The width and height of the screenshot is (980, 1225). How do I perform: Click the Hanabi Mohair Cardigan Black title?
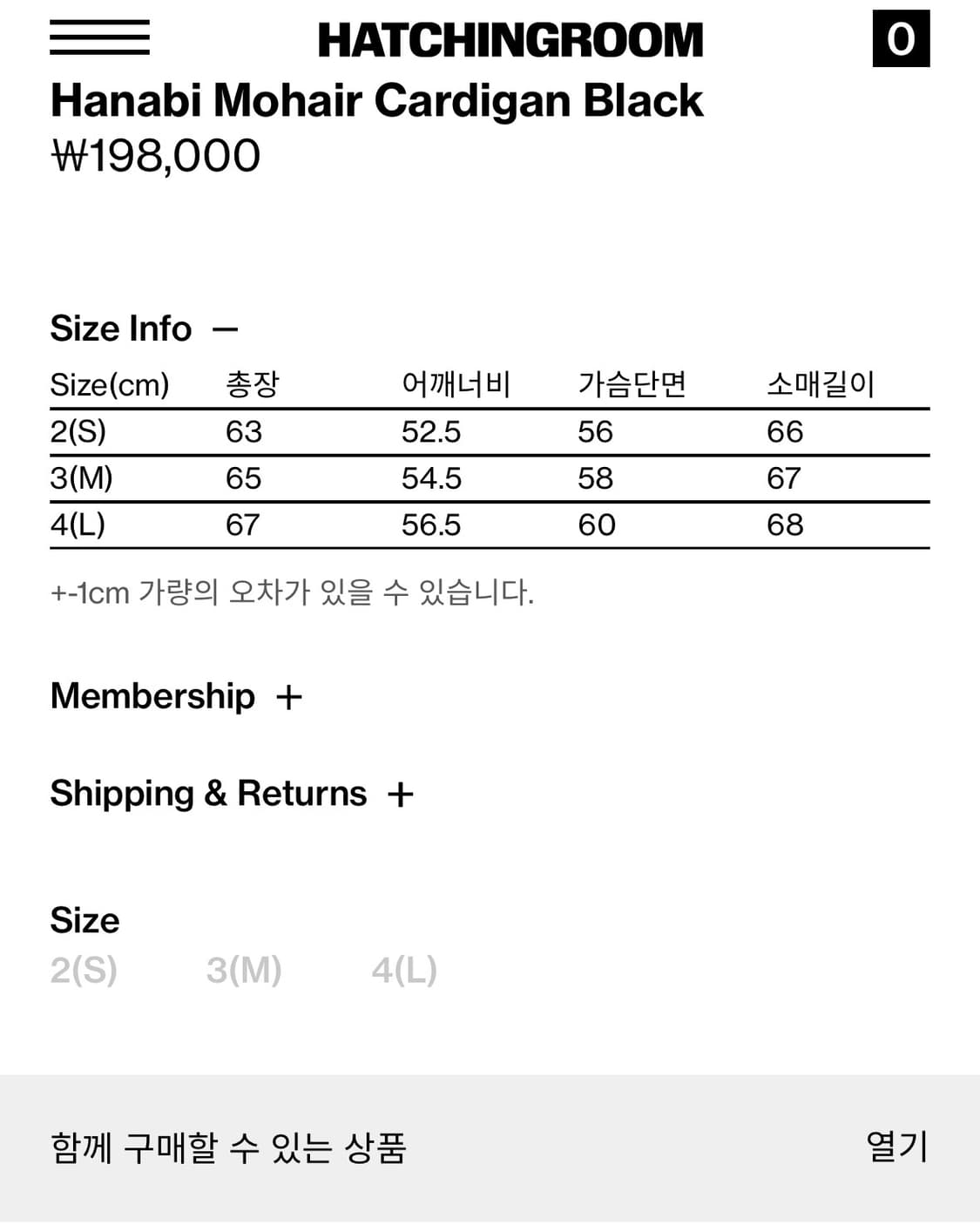pyautogui.click(x=376, y=100)
